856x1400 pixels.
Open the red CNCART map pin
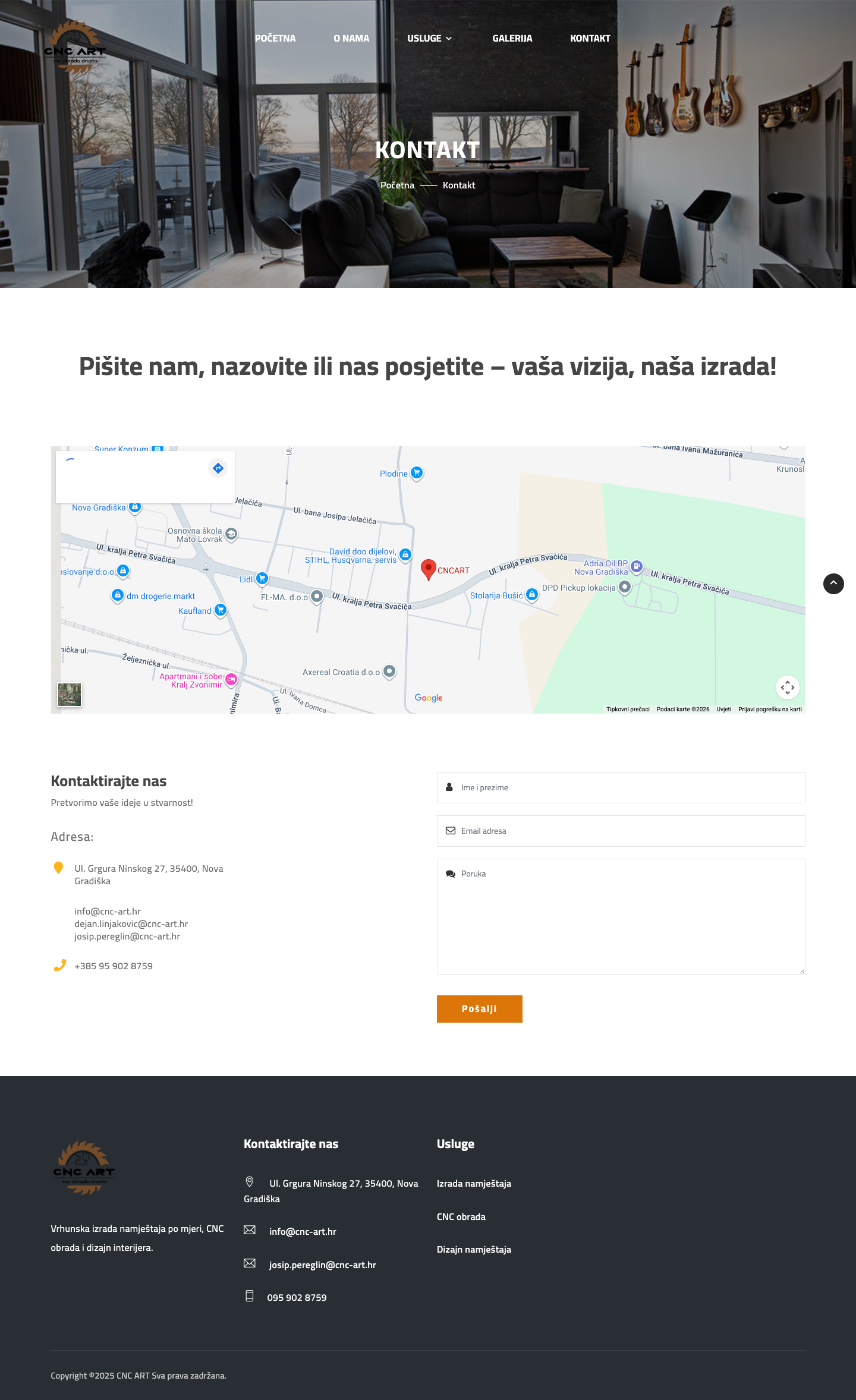coord(428,569)
